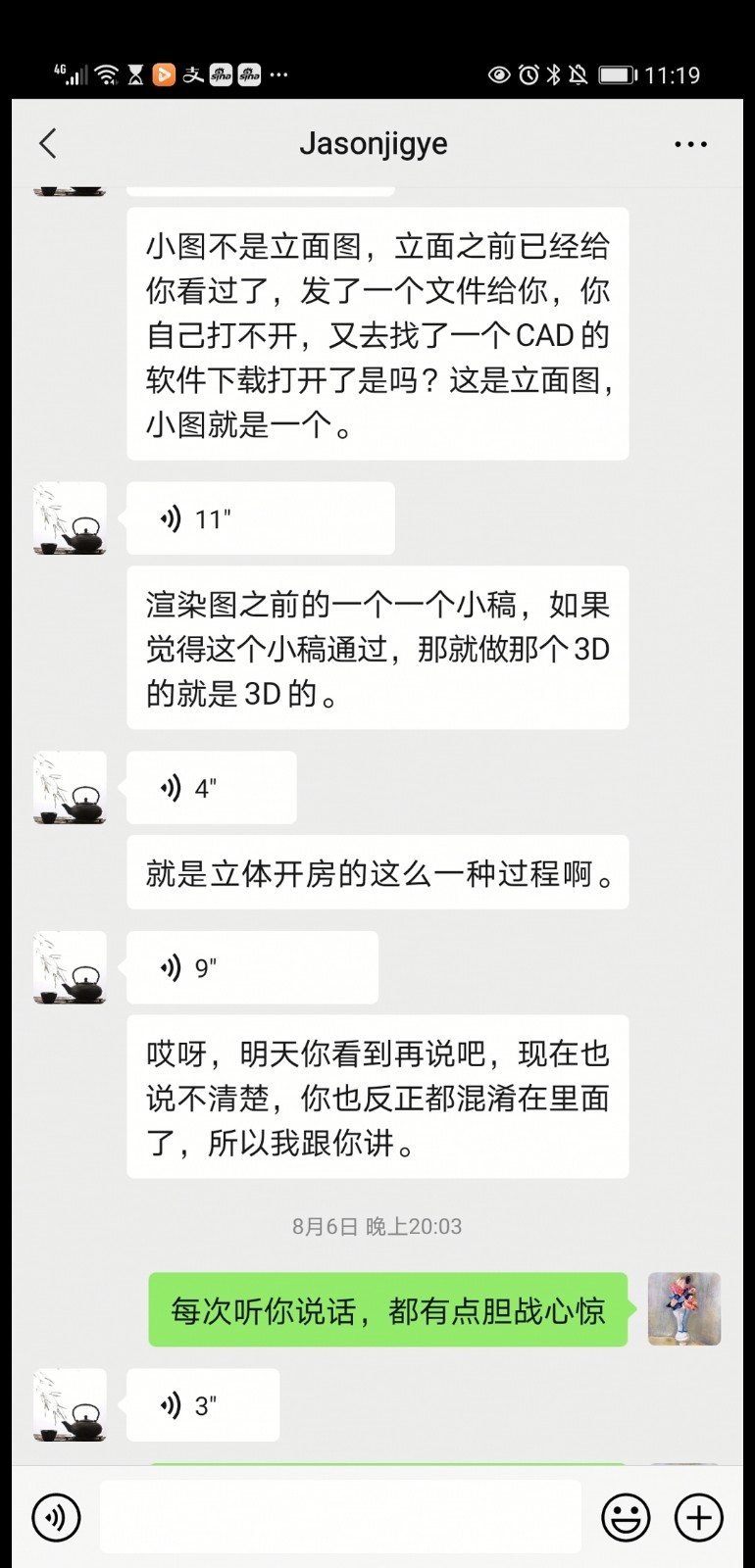The height and width of the screenshot is (1568, 755).
Task: Open the emoji sticker panel
Action: point(626,1517)
